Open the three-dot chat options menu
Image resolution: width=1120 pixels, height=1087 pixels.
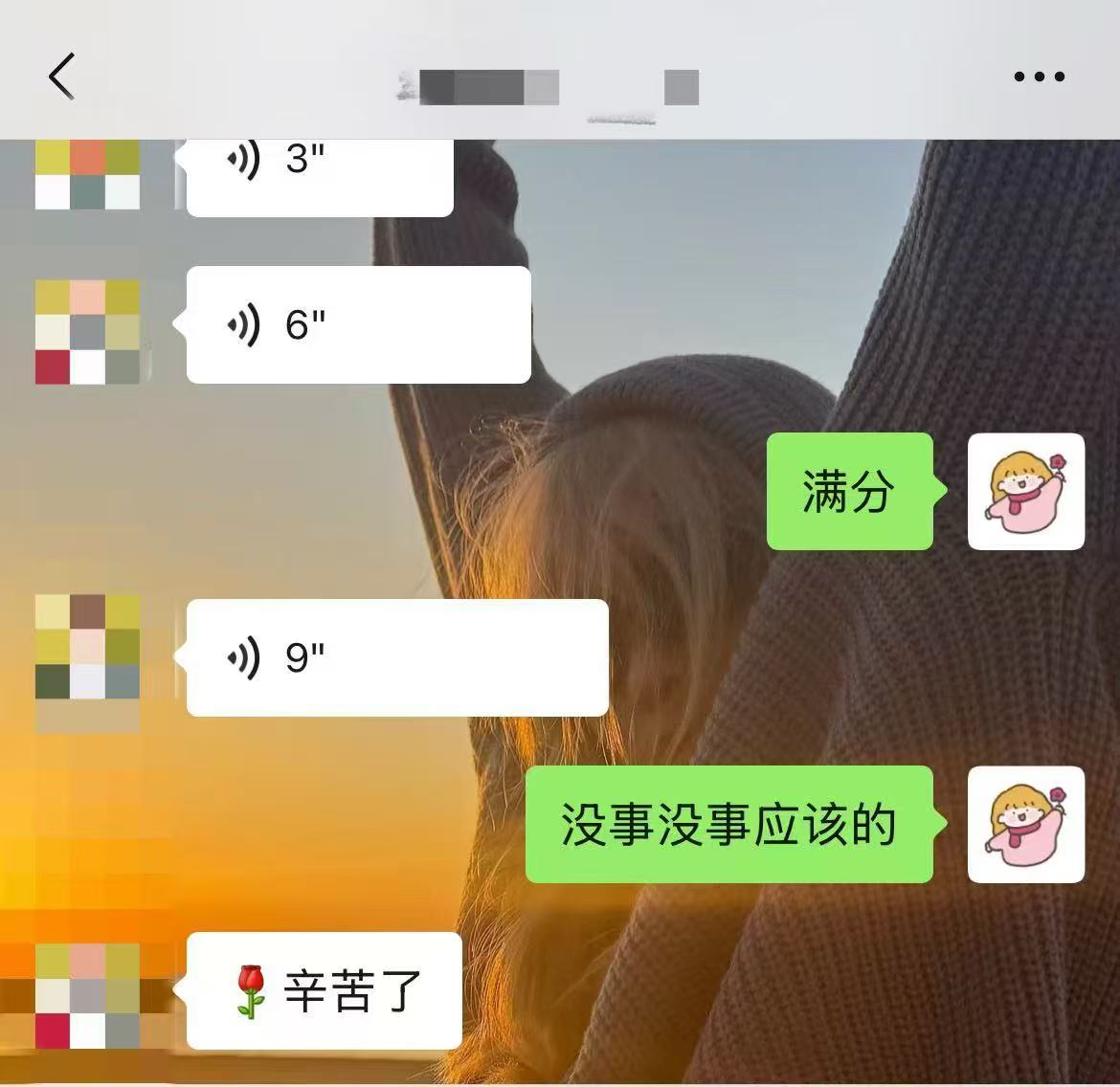click(1039, 77)
